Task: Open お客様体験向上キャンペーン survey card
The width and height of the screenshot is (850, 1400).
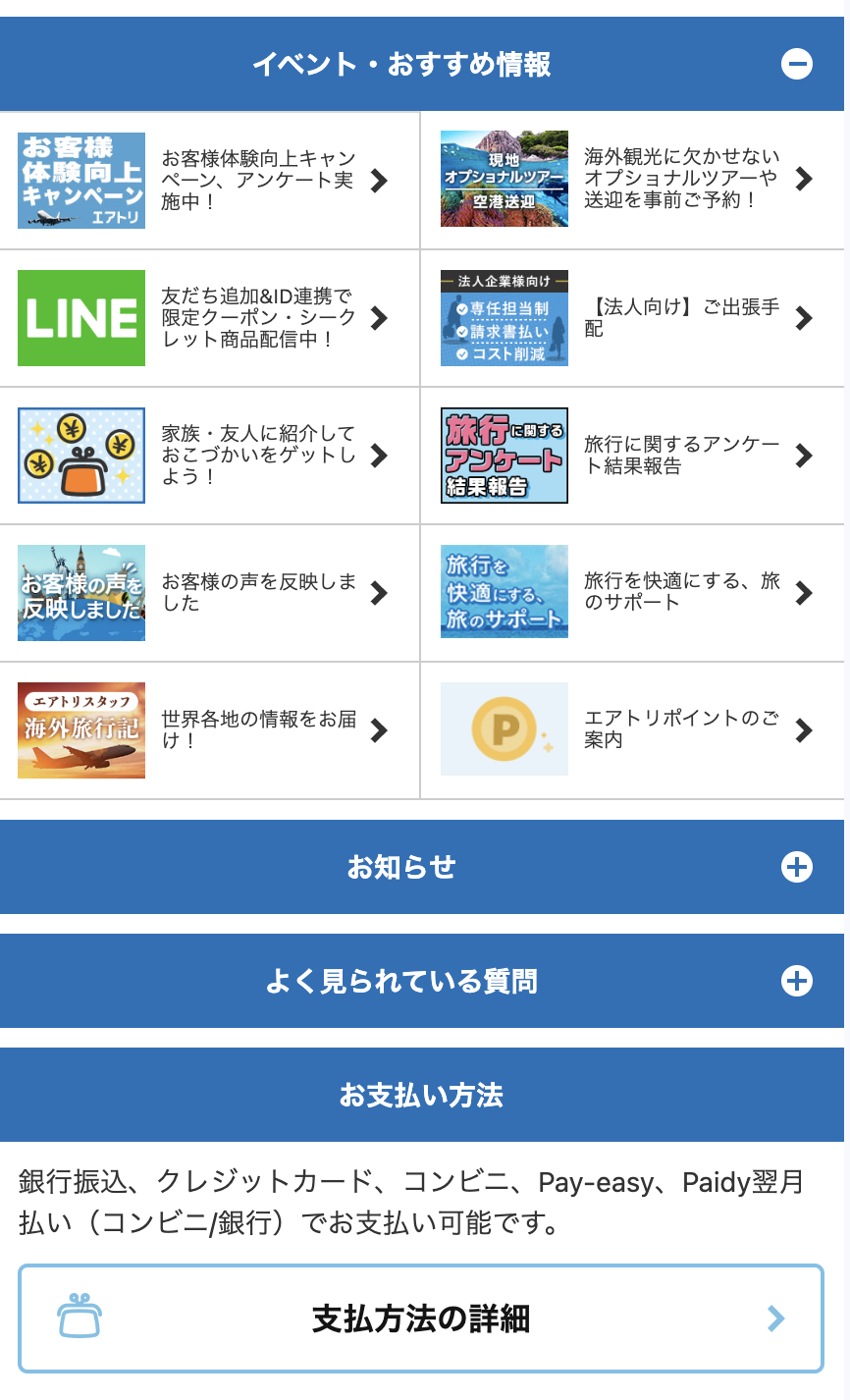Action: (x=209, y=181)
